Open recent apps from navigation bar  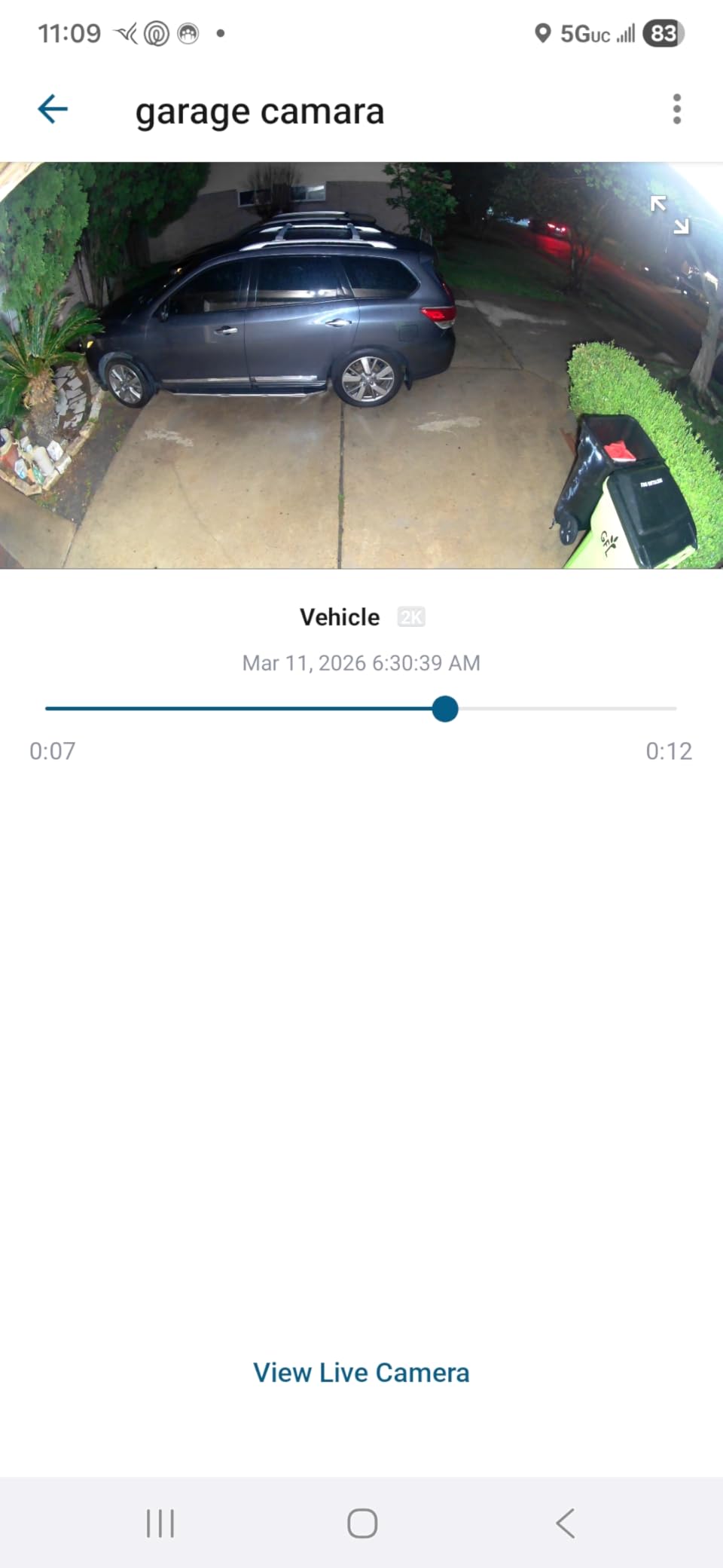(x=160, y=1523)
